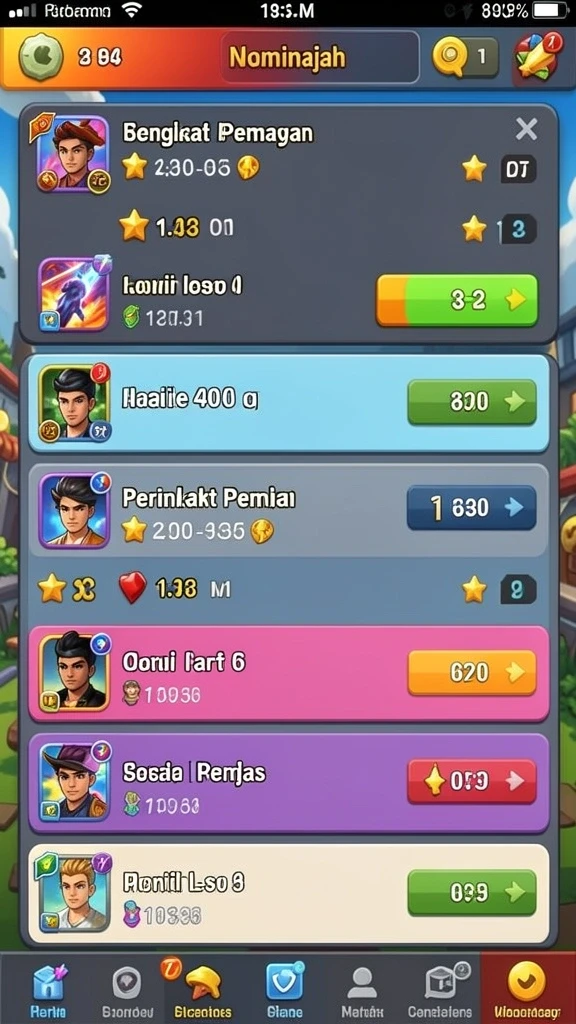This screenshot has width=576, height=1024.
Task: Tap the blue 1 830 button
Action: coord(472,507)
